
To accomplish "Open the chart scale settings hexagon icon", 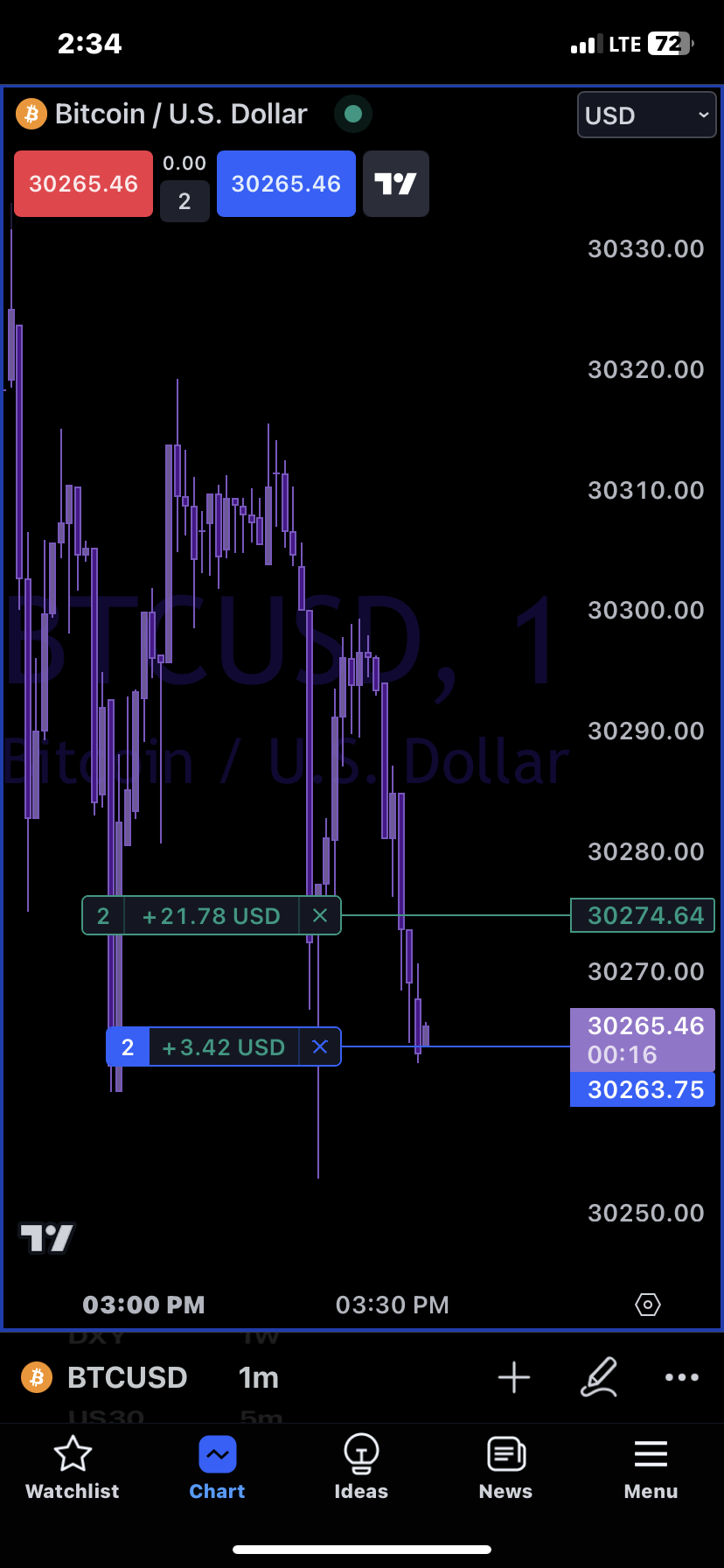I will (x=647, y=1305).
